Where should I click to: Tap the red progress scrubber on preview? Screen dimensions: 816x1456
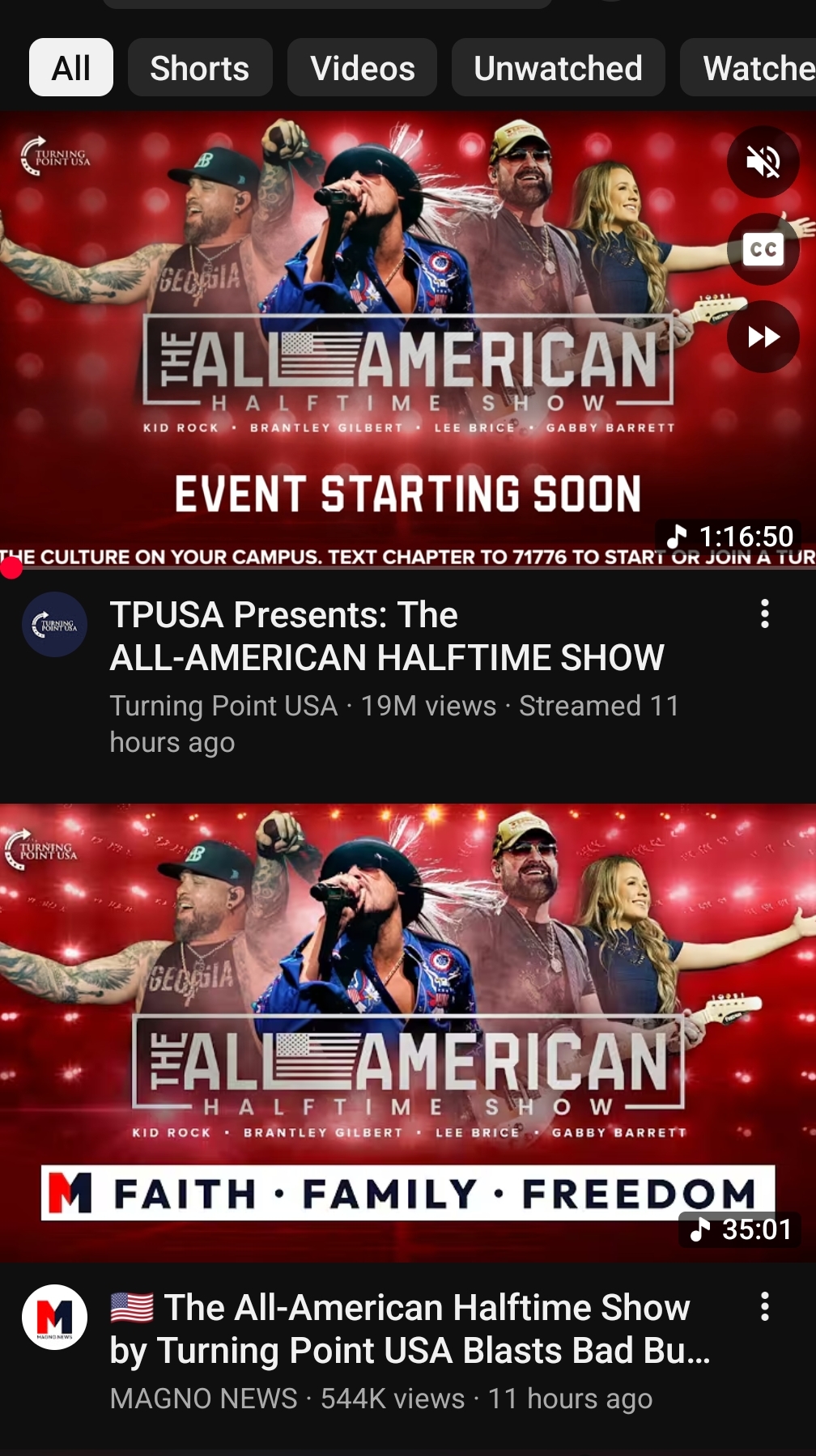(11, 568)
